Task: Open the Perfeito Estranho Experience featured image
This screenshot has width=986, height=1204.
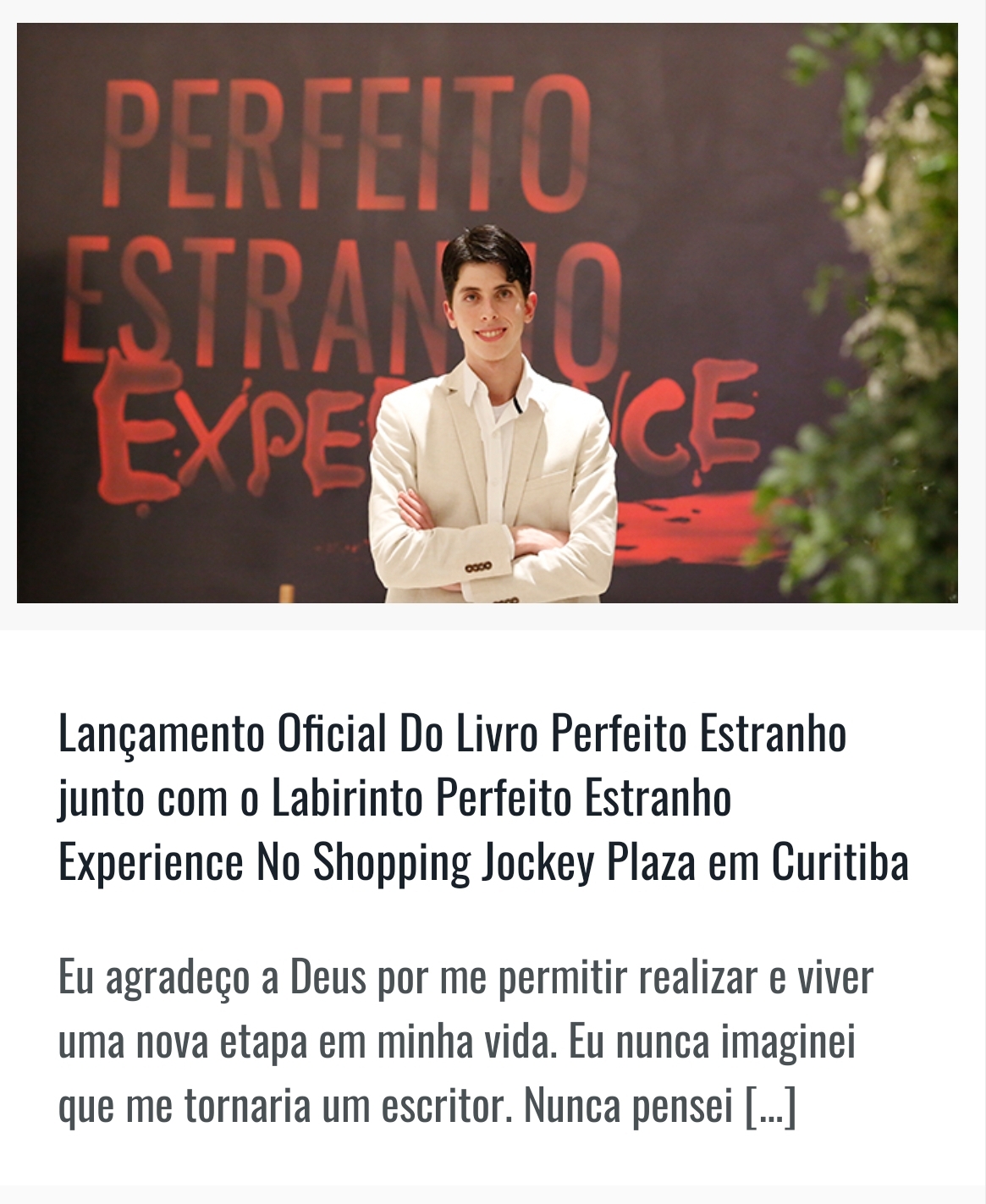Action: point(487,313)
